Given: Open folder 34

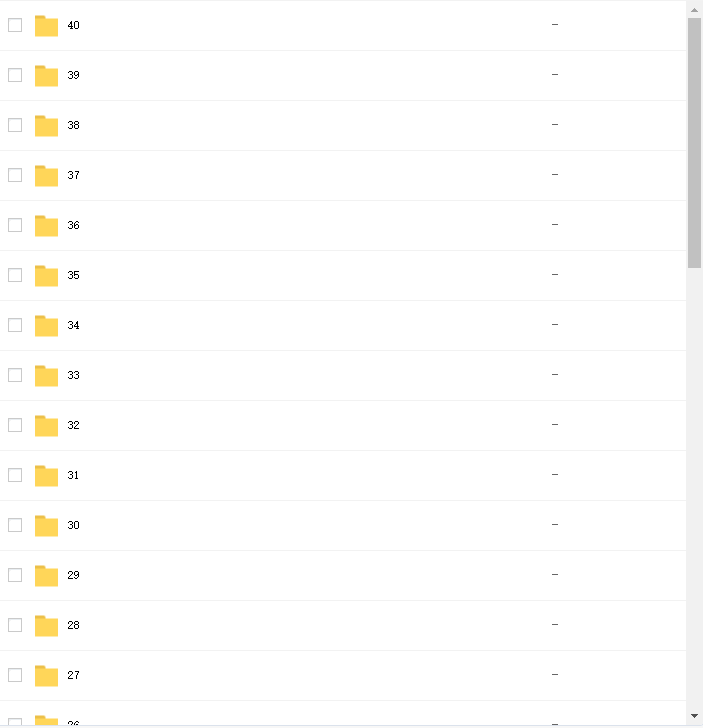Looking at the screenshot, I should coord(73,325).
